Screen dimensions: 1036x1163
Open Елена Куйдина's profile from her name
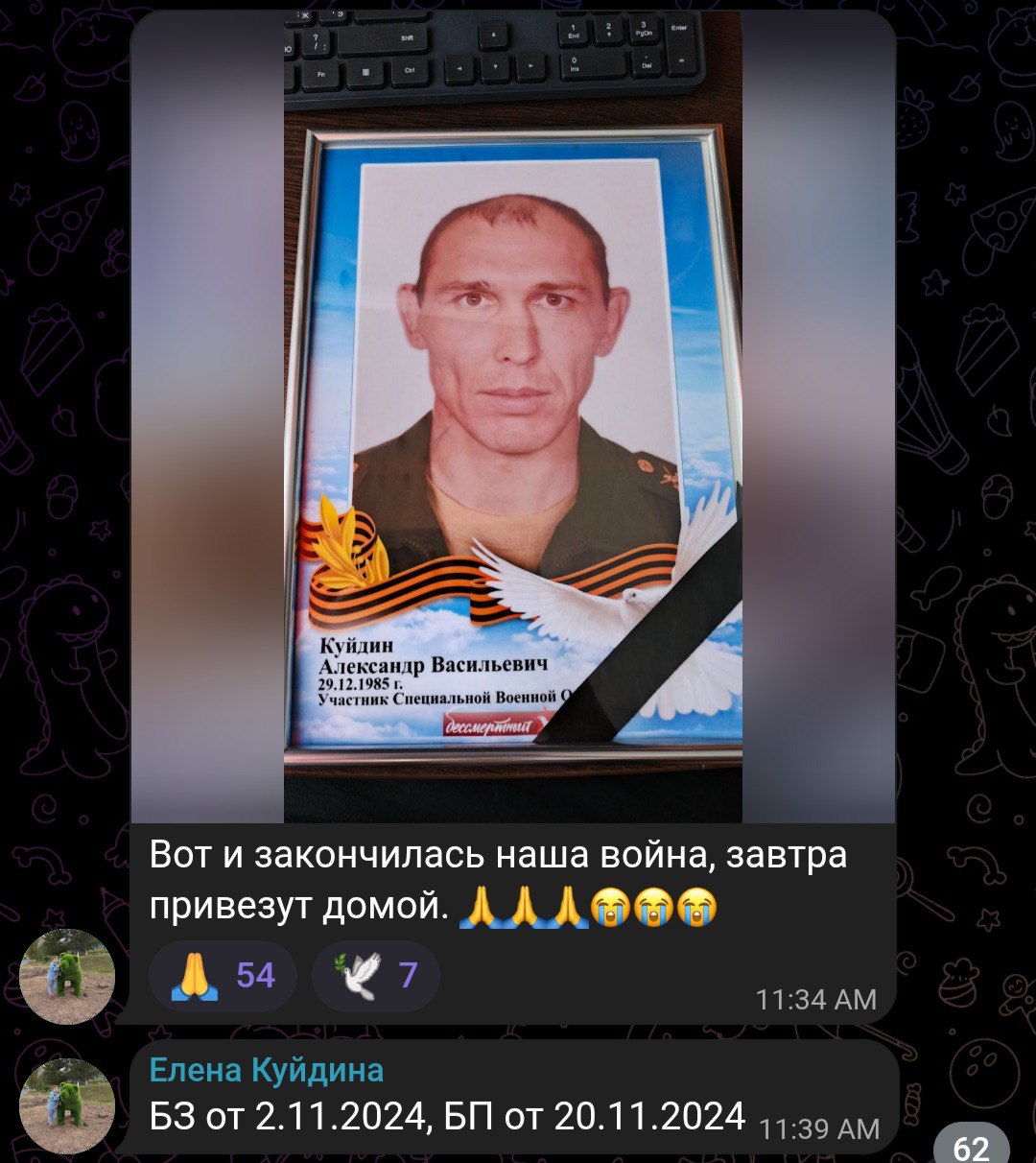click(x=267, y=1070)
